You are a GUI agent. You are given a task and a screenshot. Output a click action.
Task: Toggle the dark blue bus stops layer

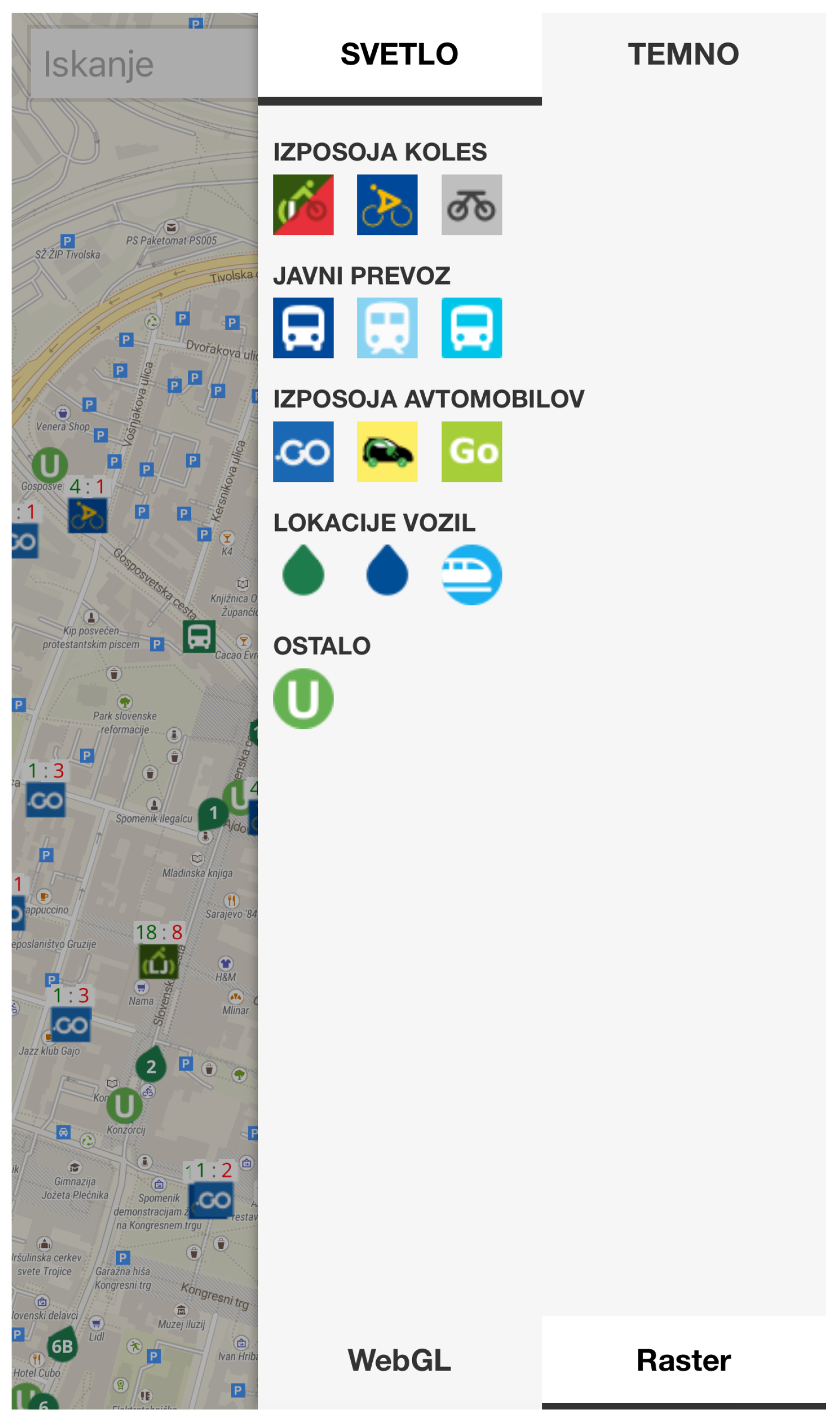[x=303, y=328]
